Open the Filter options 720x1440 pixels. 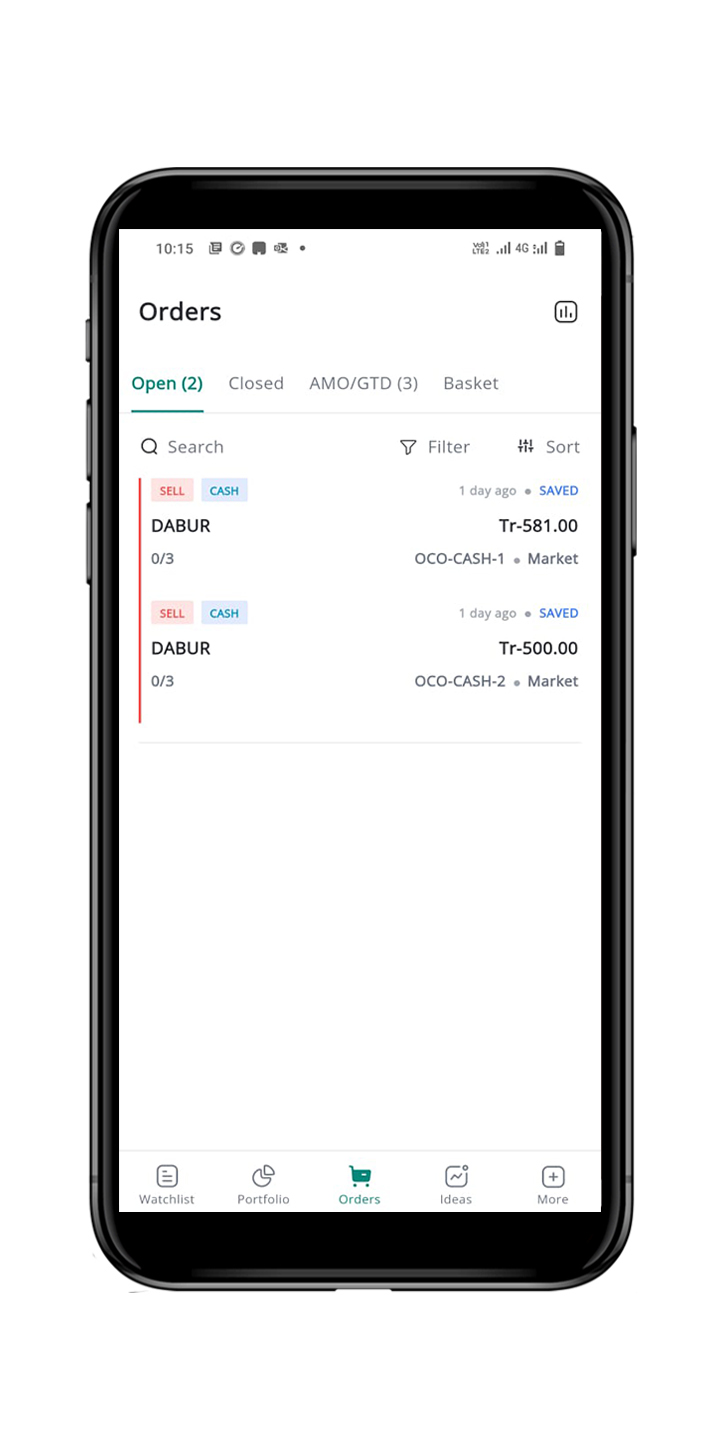point(435,447)
